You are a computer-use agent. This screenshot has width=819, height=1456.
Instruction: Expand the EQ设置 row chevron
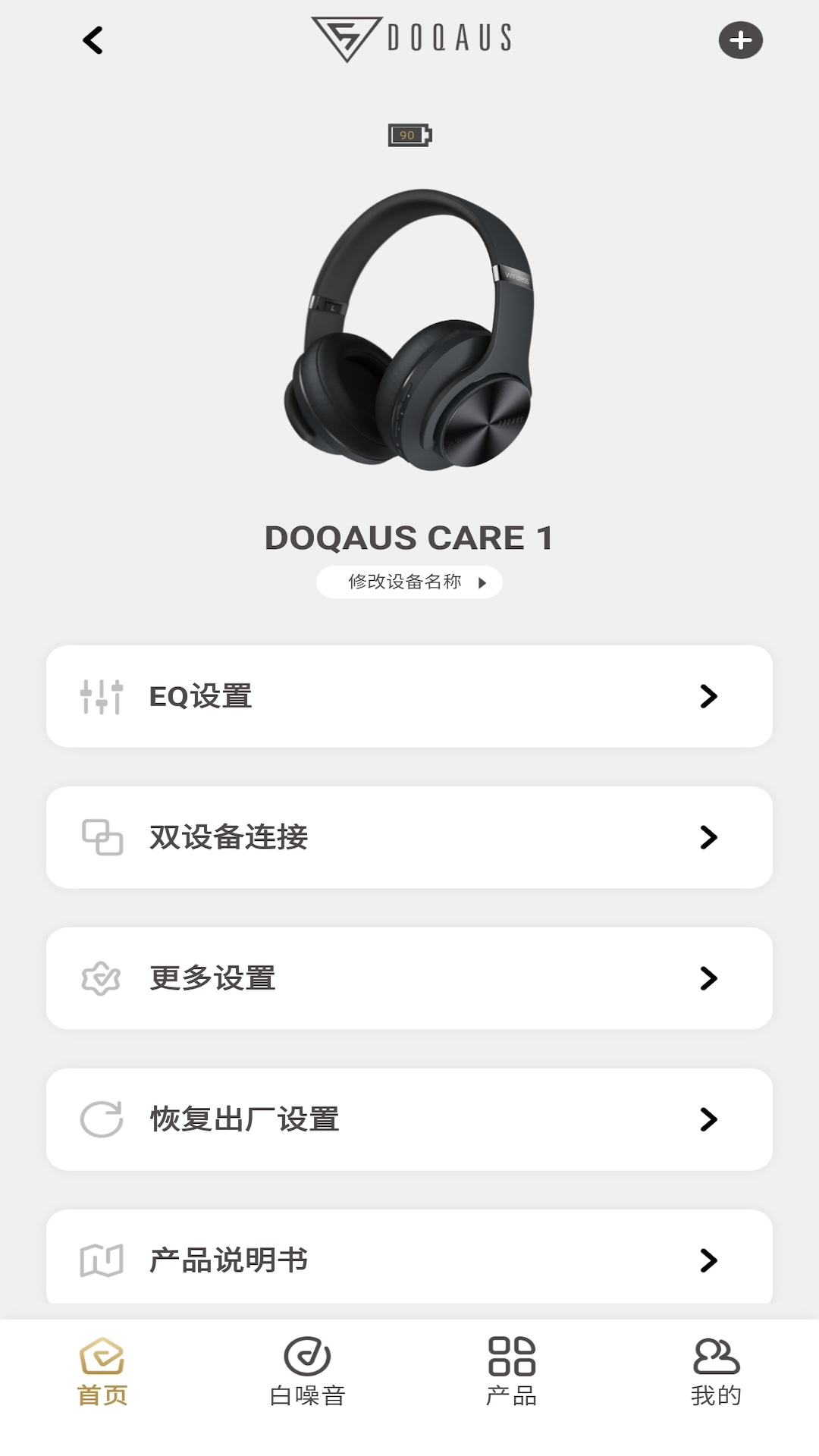pos(708,696)
